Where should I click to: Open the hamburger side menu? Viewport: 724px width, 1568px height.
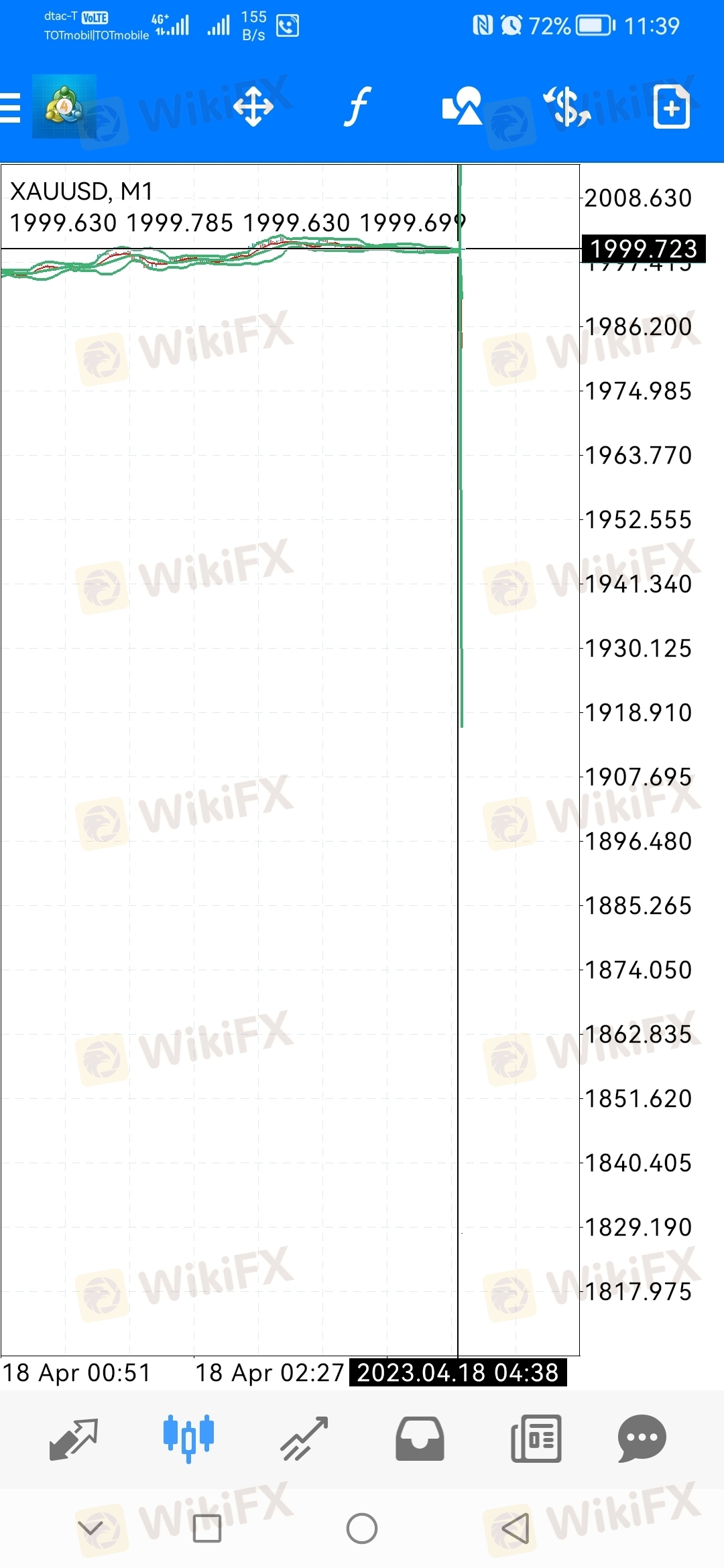click(x=10, y=108)
